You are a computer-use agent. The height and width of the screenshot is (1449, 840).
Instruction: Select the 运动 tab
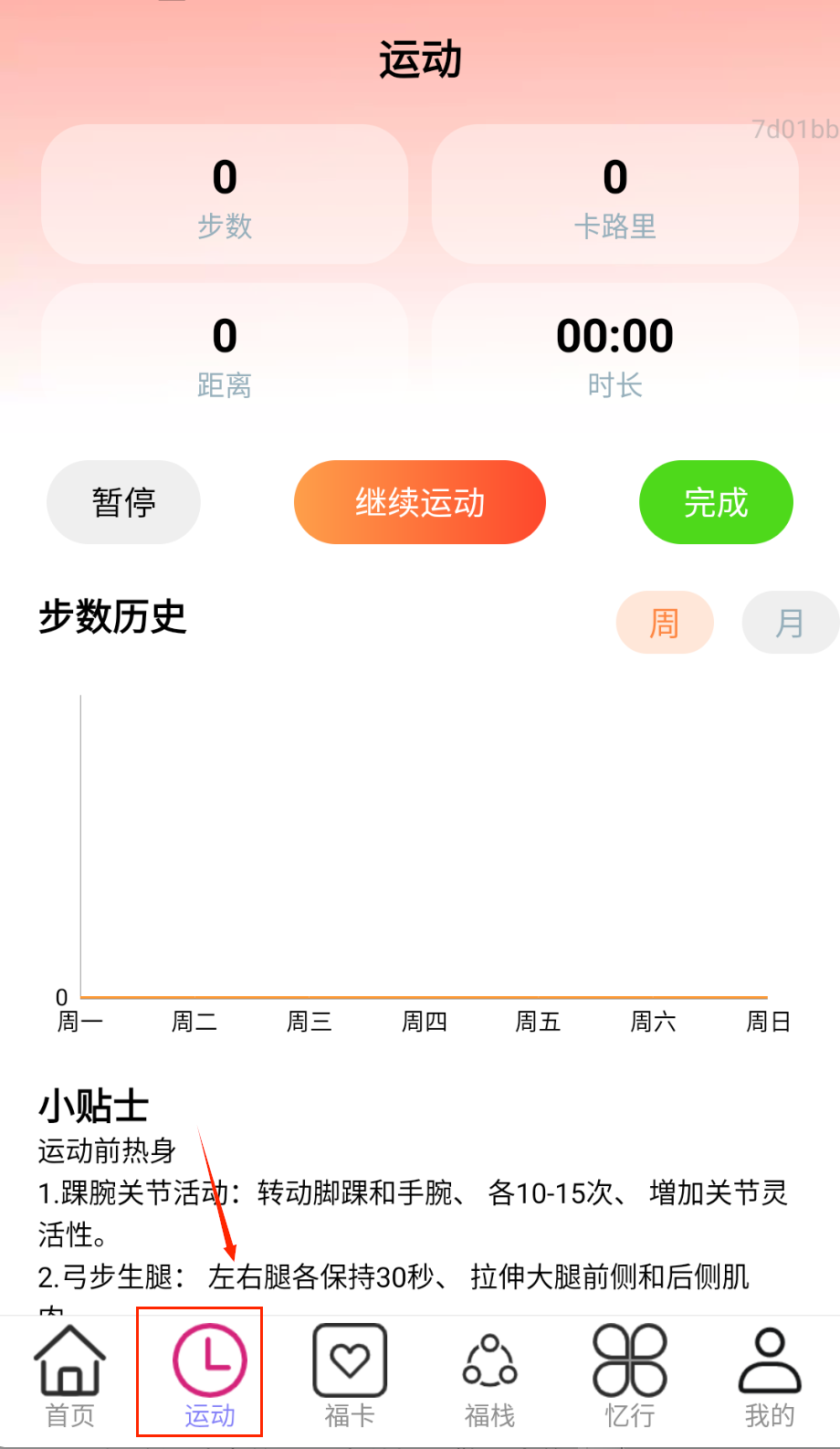click(209, 1375)
